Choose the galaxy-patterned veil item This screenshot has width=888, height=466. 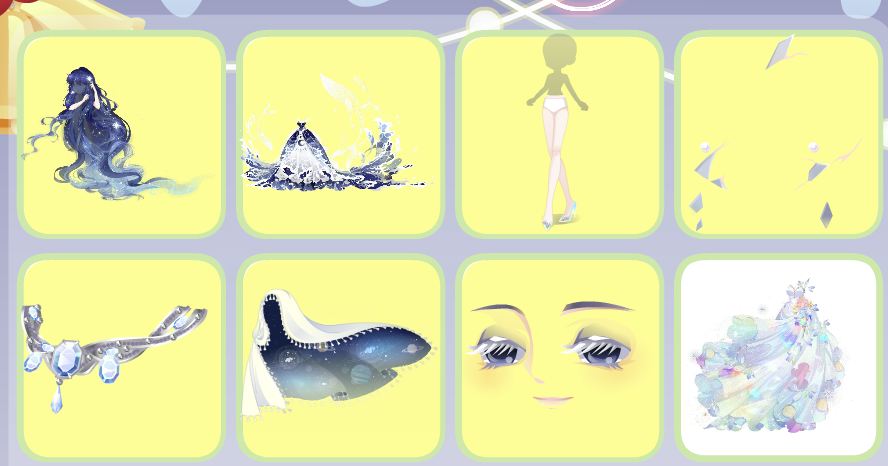tap(340, 356)
